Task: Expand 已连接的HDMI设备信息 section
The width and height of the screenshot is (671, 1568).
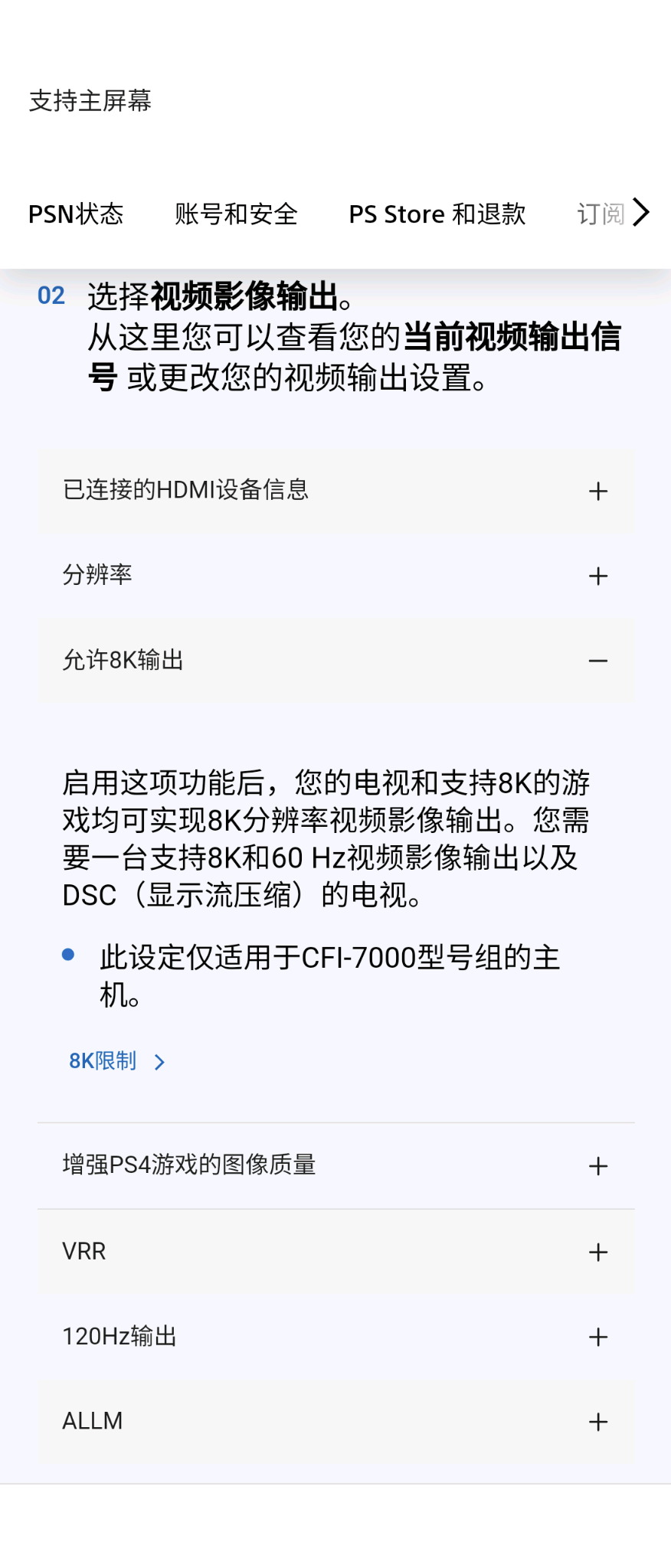Action: pos(335,490)
